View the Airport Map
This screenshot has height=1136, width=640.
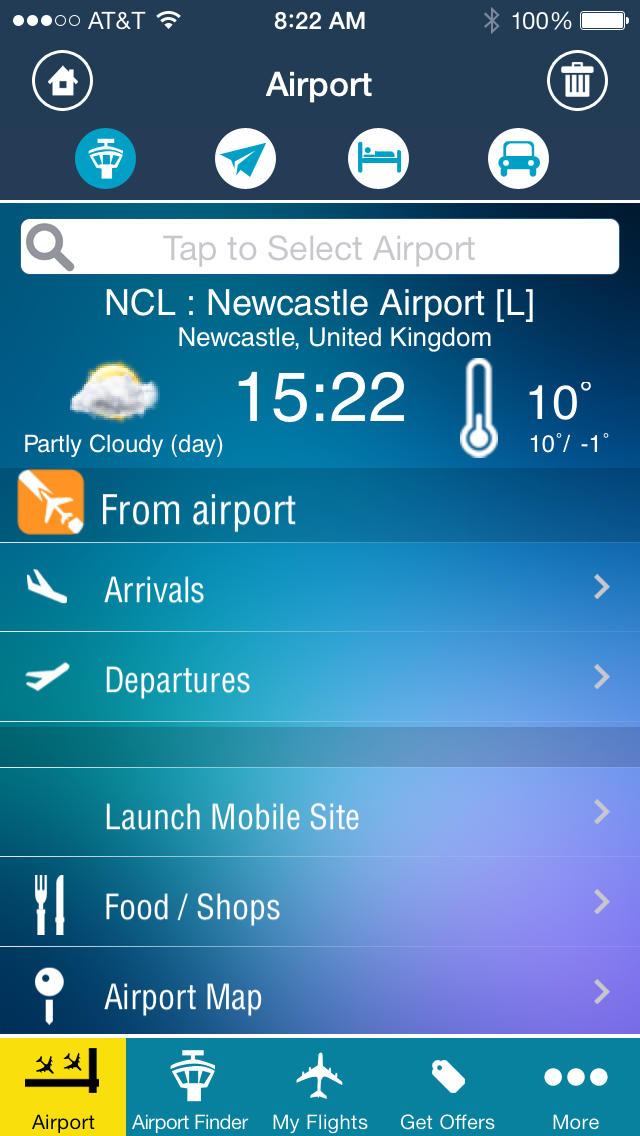tap(320, 992)
